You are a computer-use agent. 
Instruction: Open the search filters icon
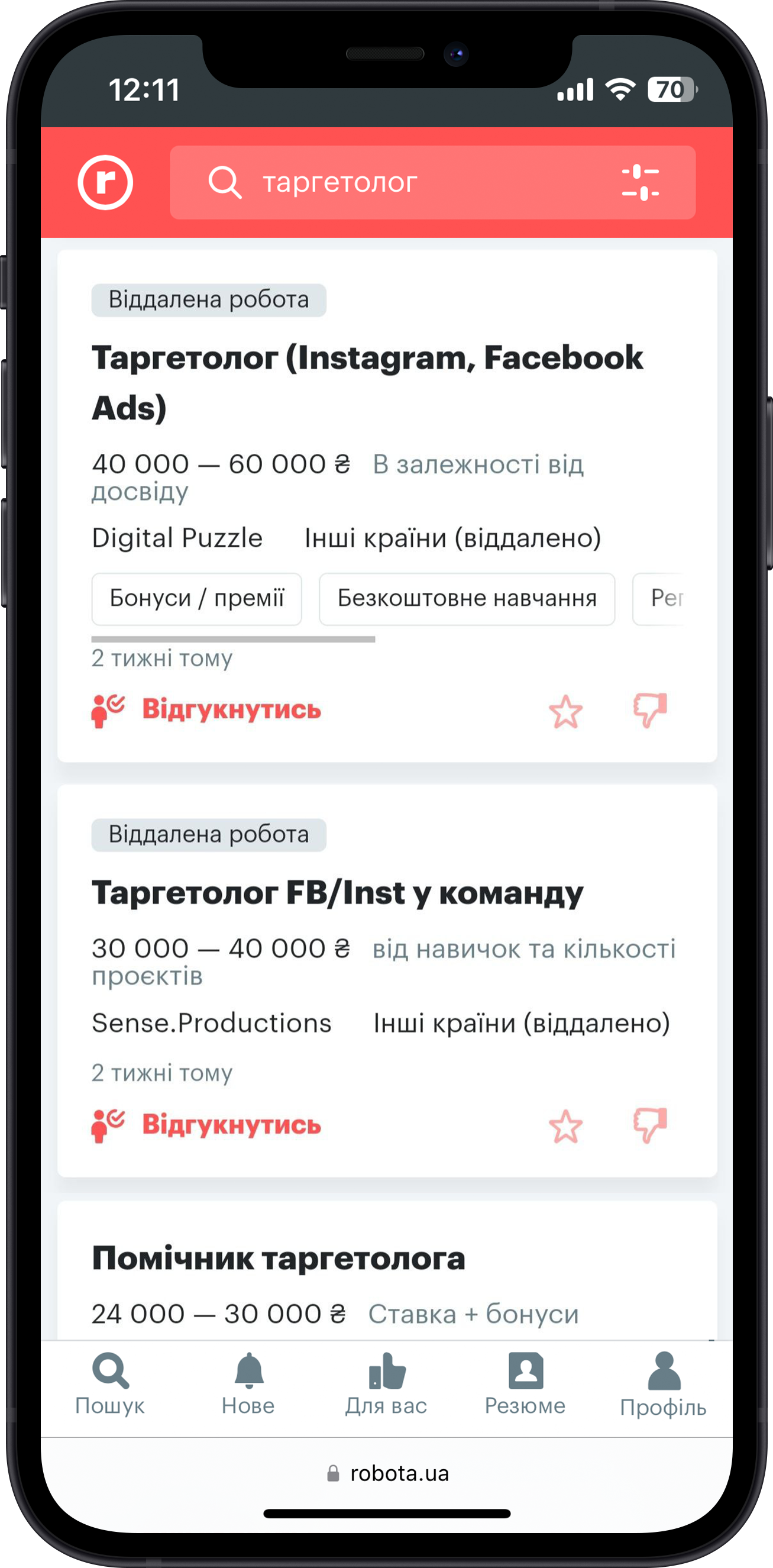tap(641, 182)
